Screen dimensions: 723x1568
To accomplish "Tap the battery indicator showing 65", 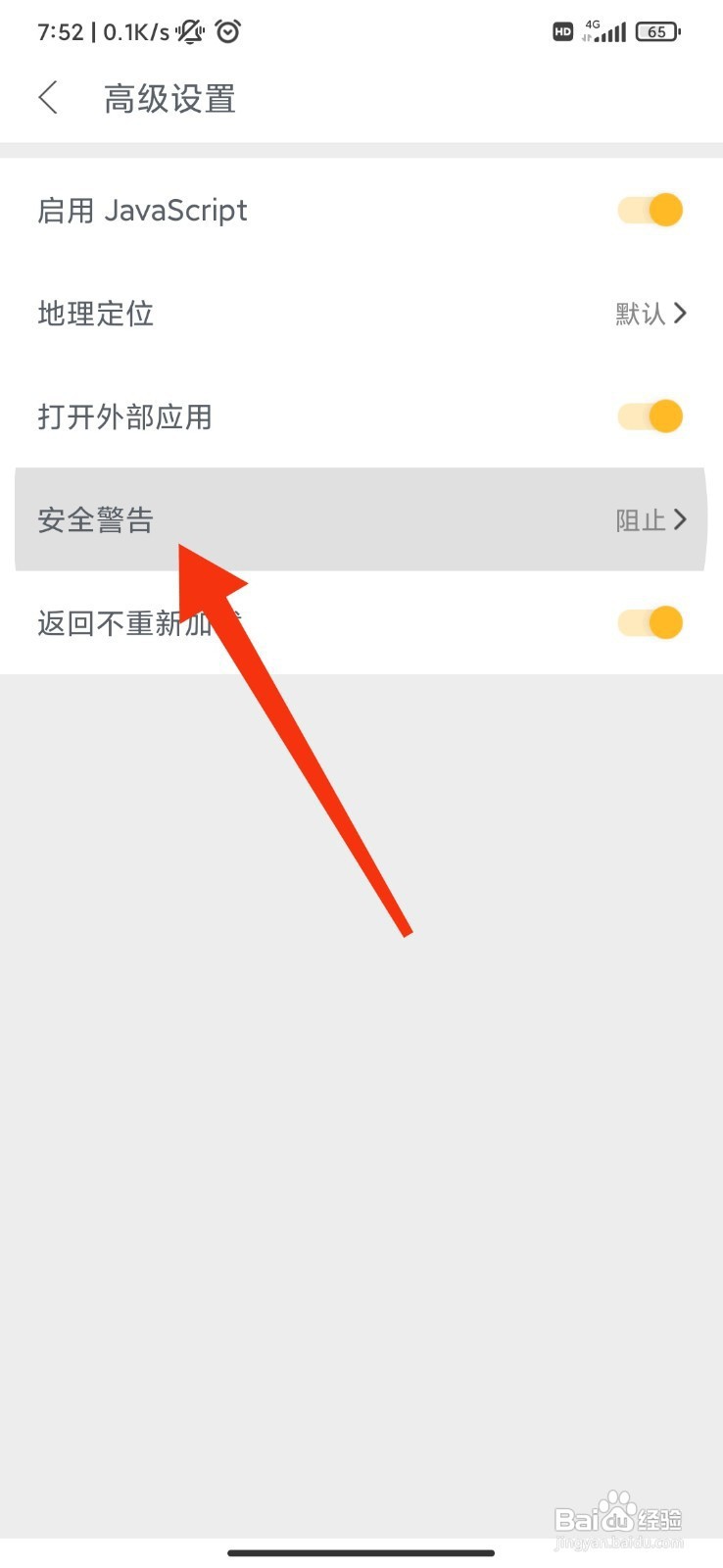I will coord(657,30).
